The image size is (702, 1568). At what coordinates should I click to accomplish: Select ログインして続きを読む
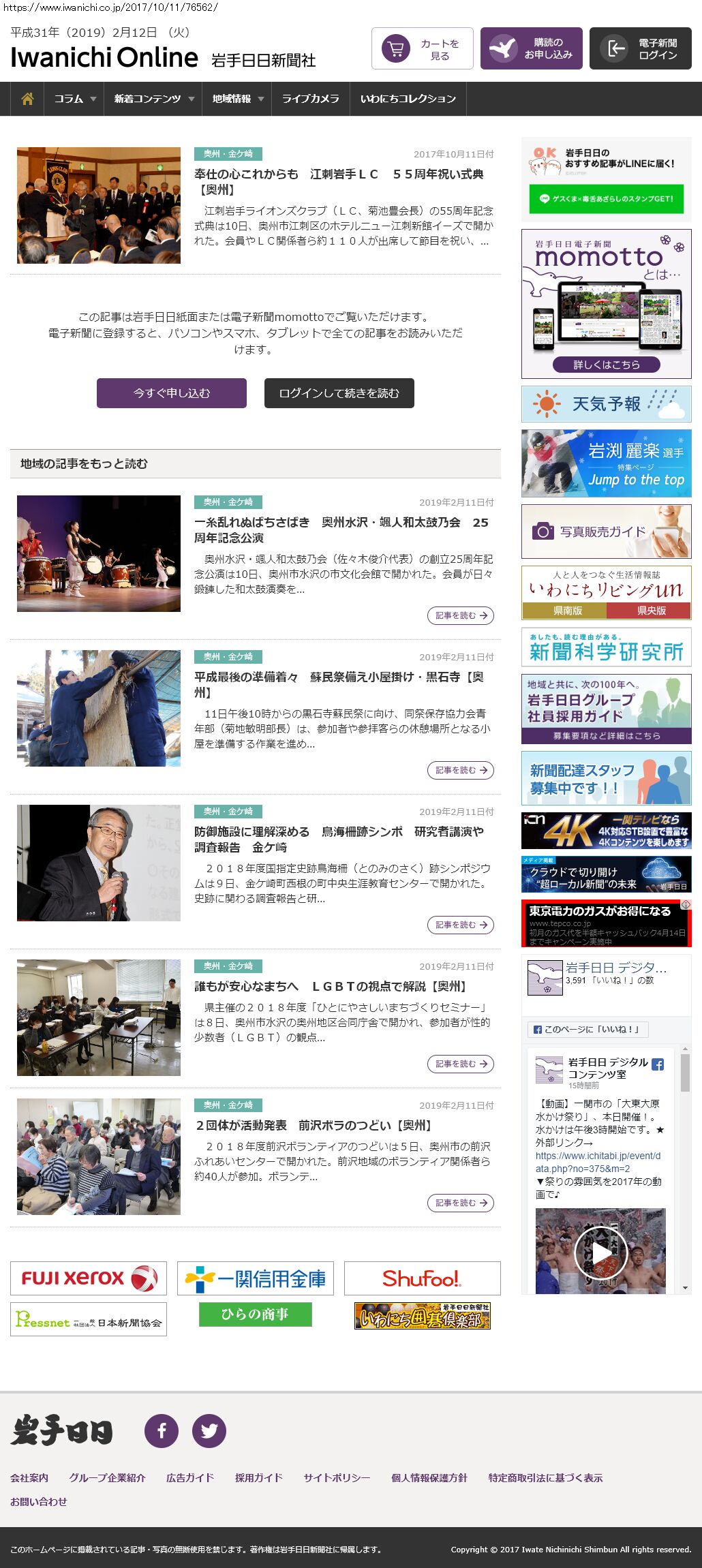point(339,393)
